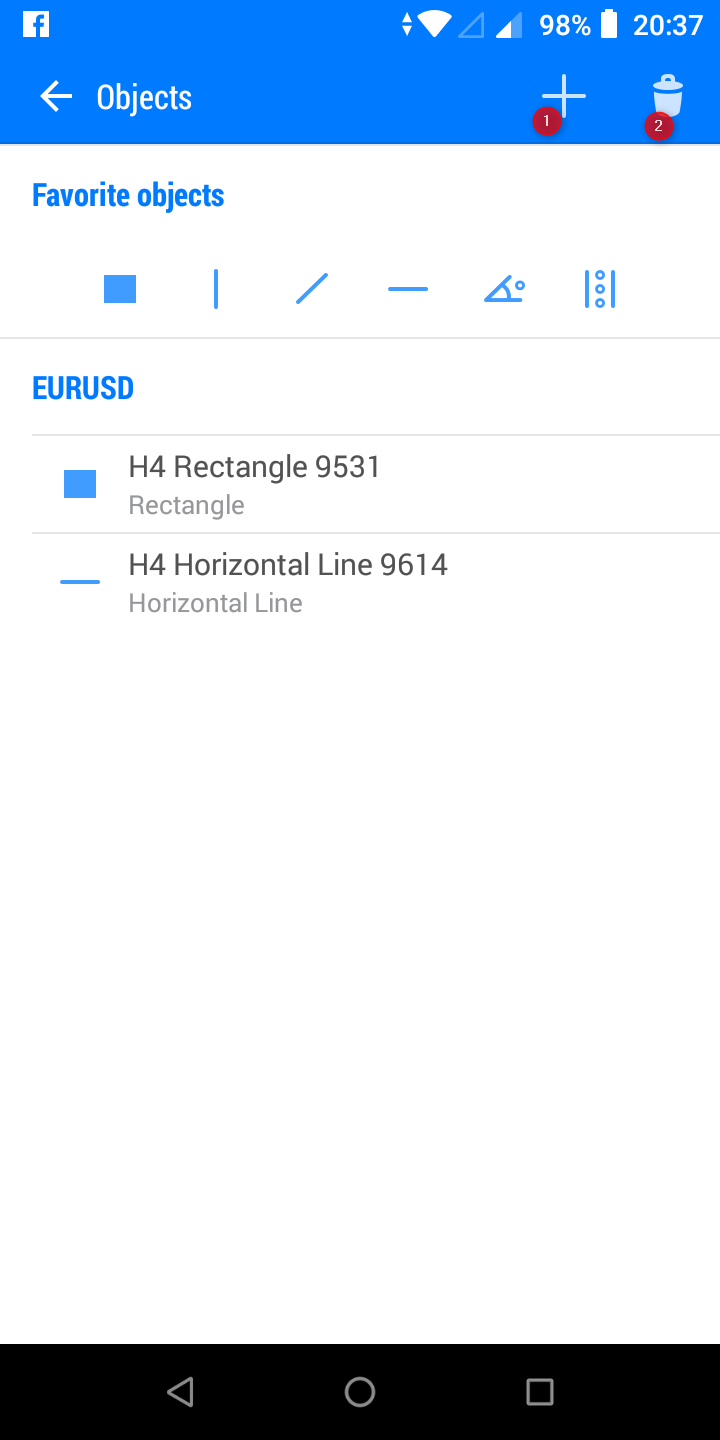Image resolution: width=720 pixels, height=1440 pixels.
Task: Select the horizontal line favorite tool
Action: click(x=408, y=290)
